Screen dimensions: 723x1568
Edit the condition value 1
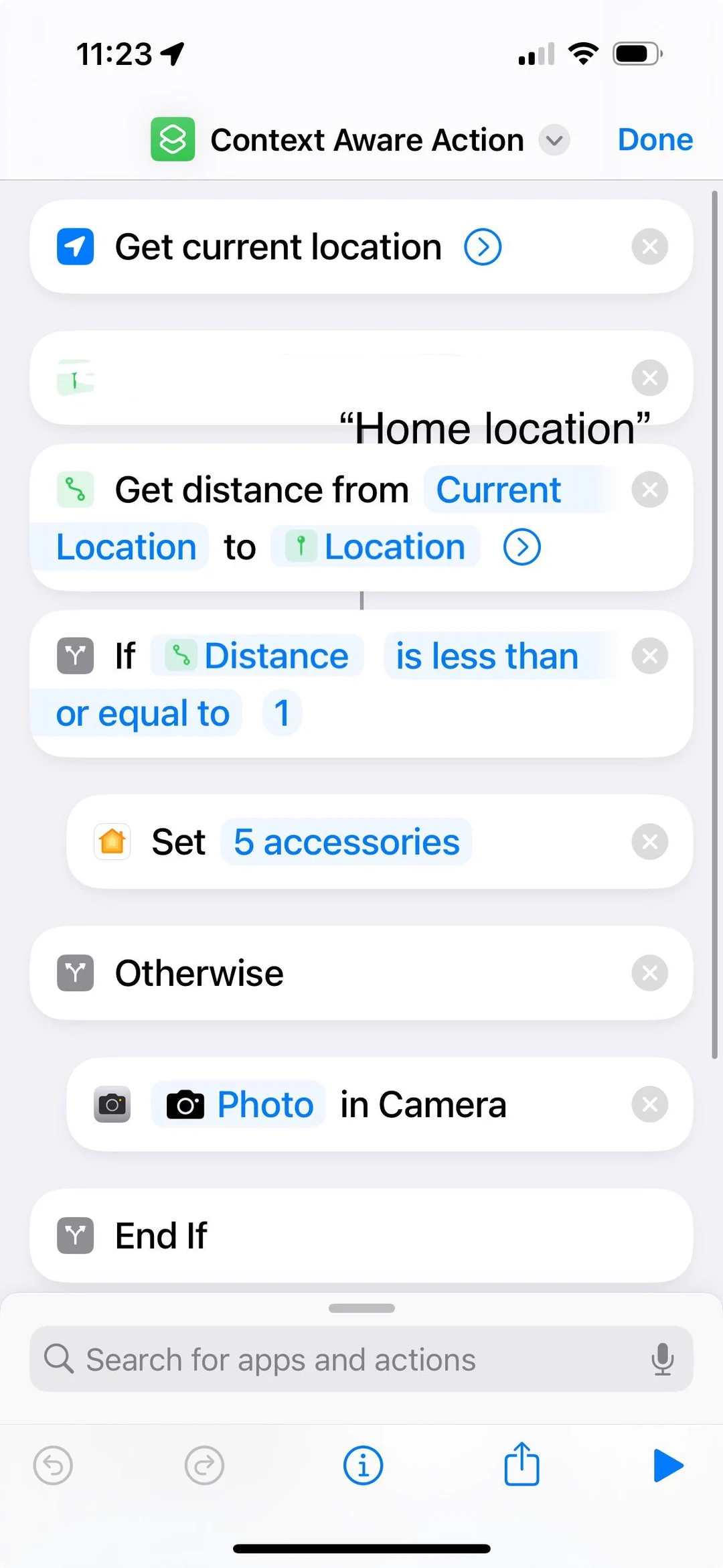tap(282, 713)
